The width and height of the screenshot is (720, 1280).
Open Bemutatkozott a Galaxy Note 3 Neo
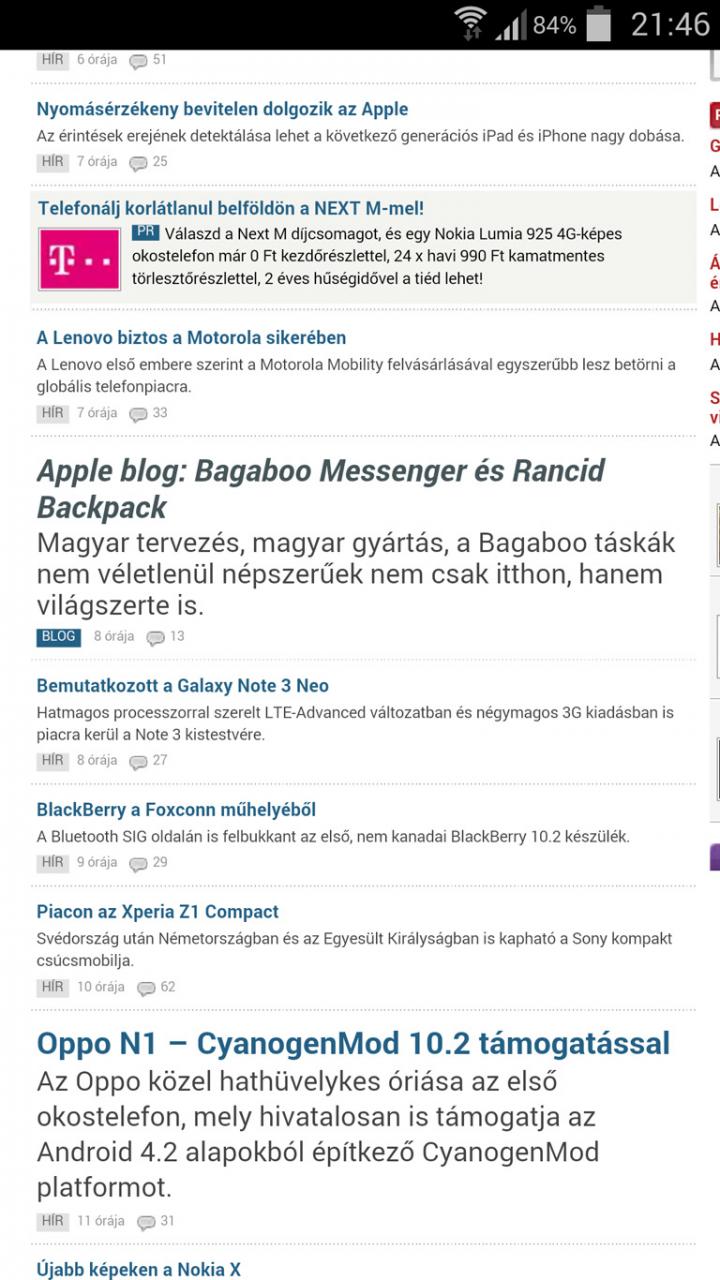click(x=183, y=686)
